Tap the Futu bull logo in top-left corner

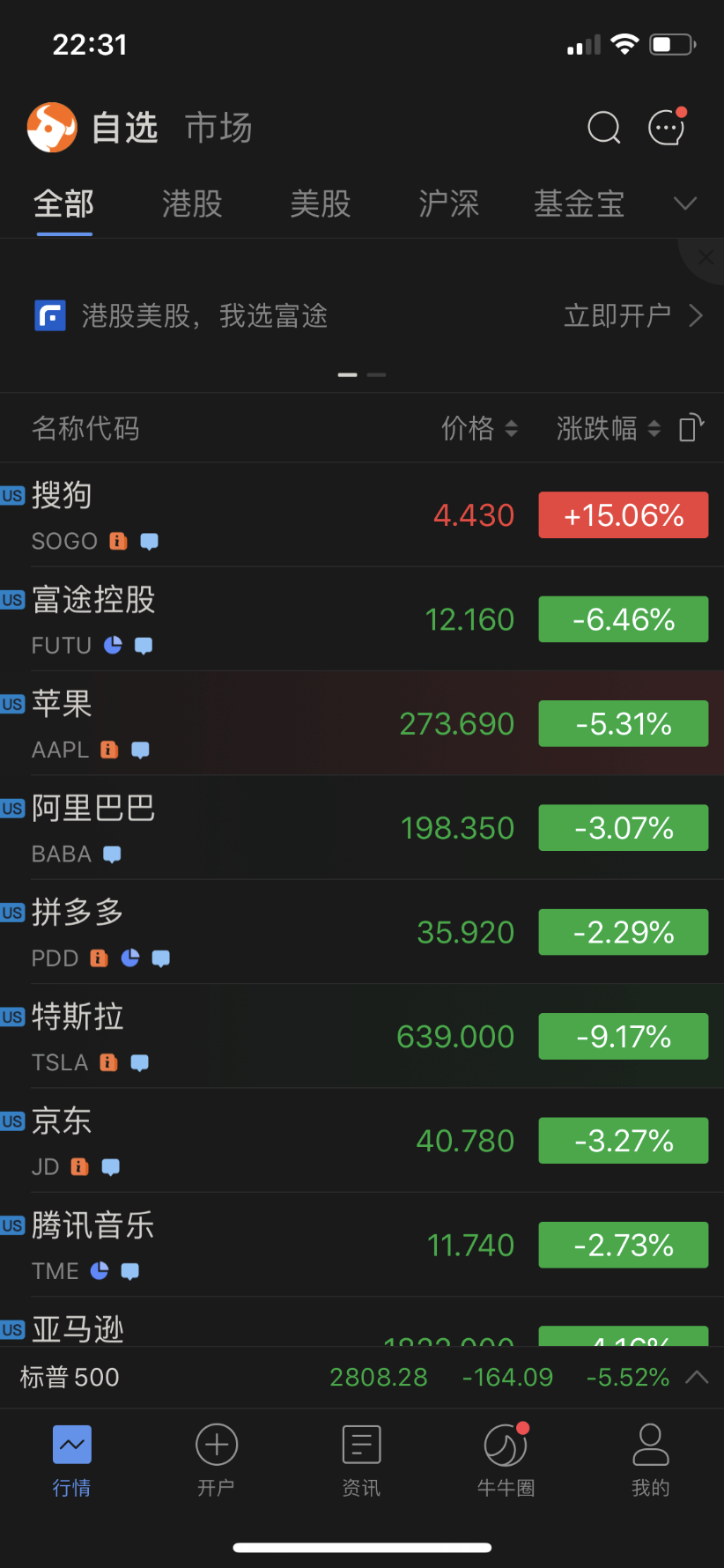point(51,127)
